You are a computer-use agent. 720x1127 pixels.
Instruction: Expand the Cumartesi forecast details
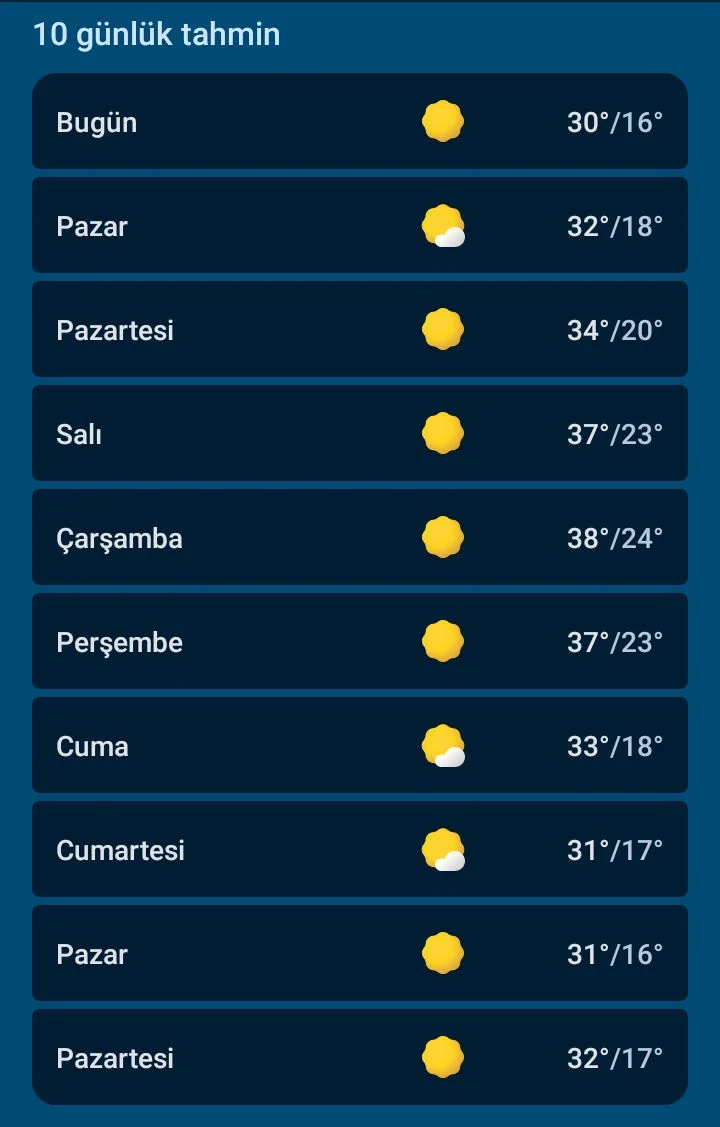(360, 849)
